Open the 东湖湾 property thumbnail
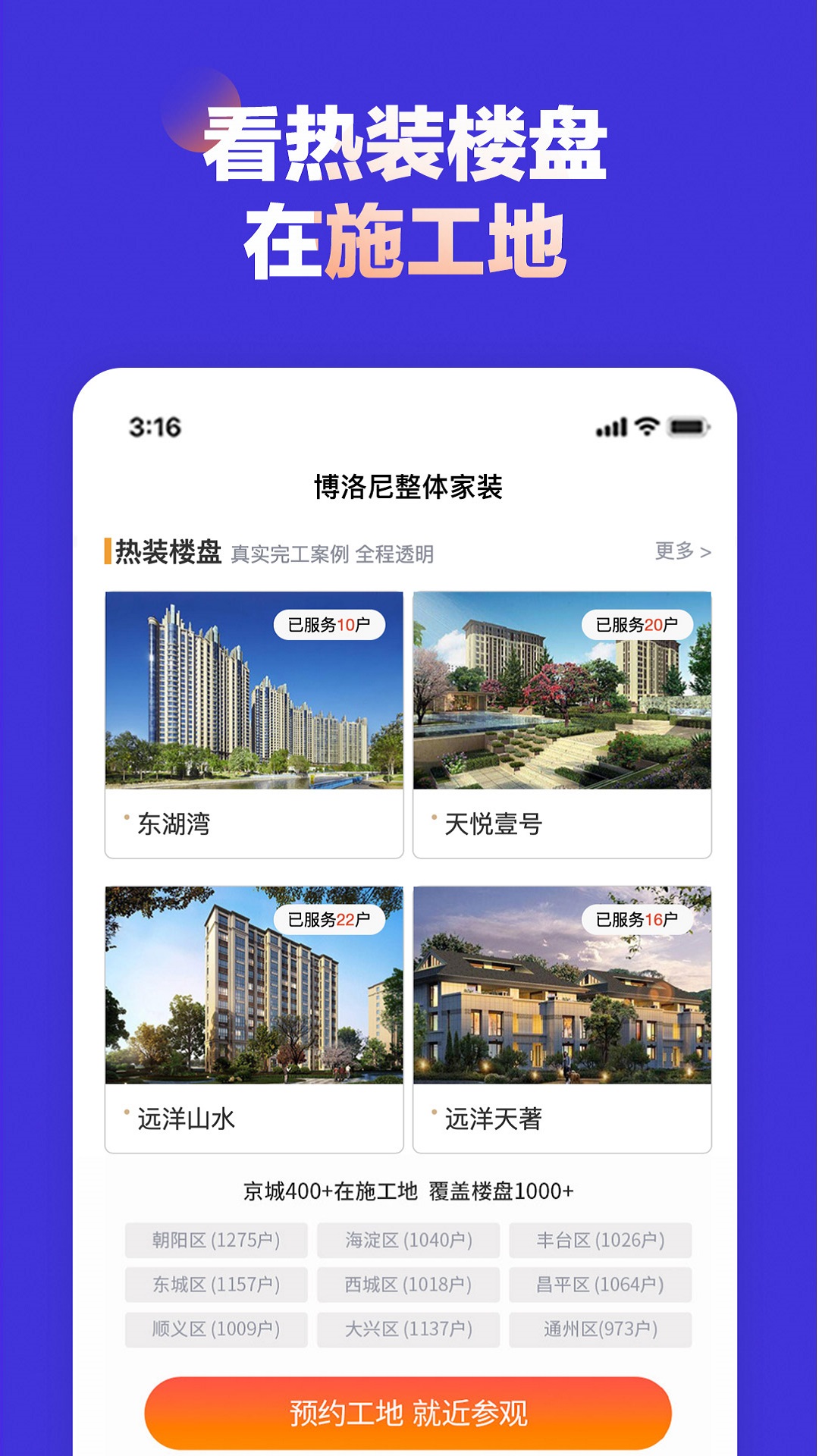Screen dimensions: 819x1456 (x=256, y=692)
